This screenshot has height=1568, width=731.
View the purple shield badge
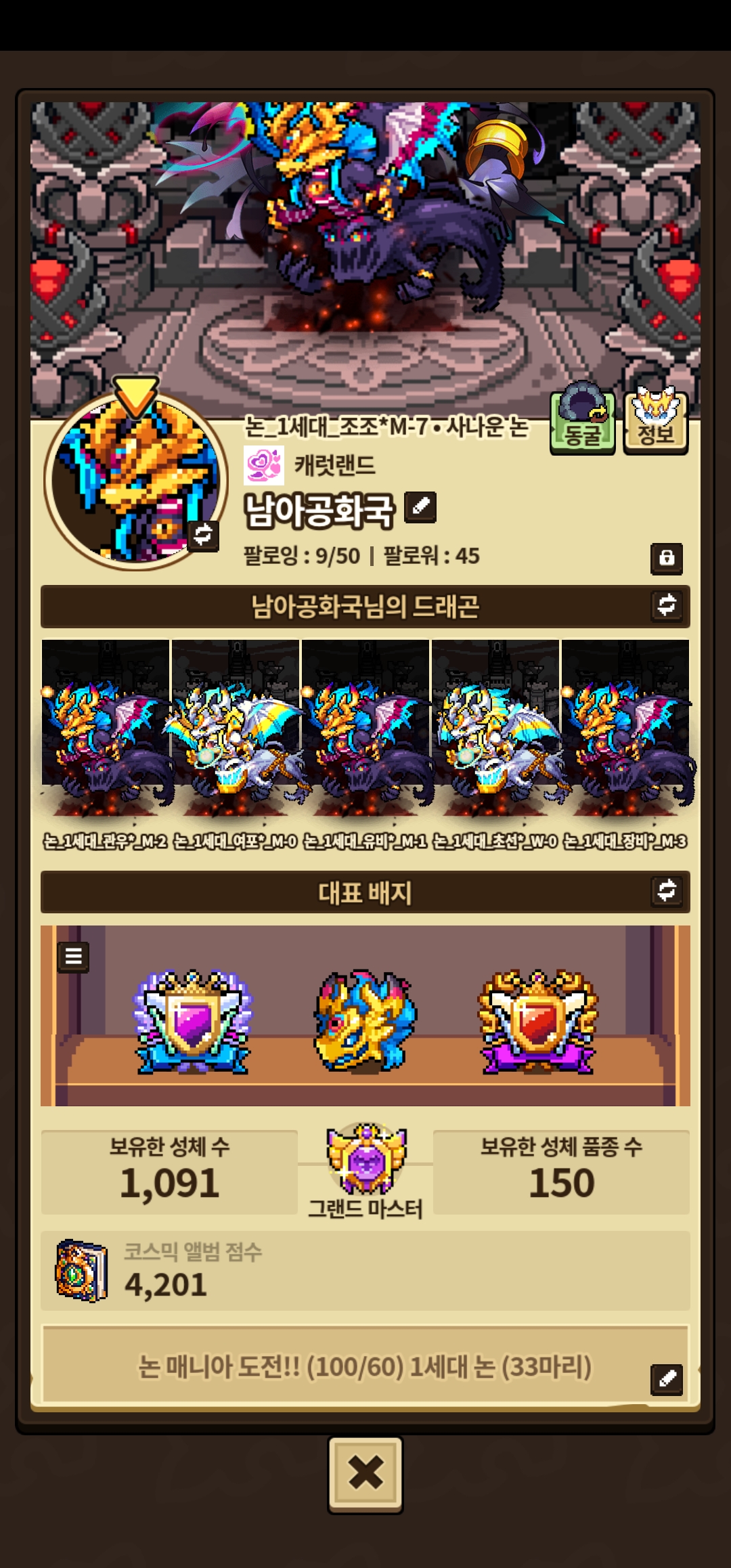(x=193, y=1022)
